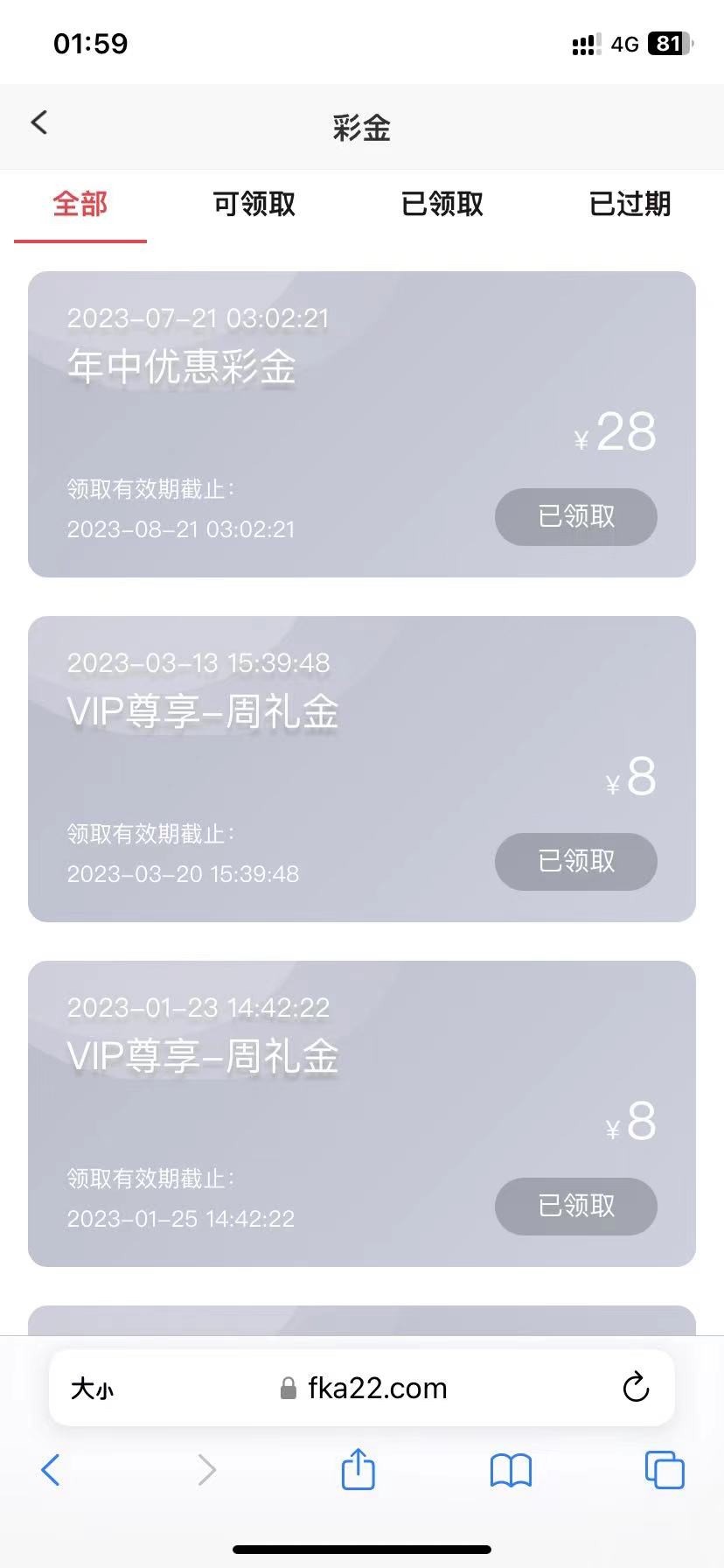Screen dimensions: 724x1568
Task: Go back from the 彩金 page
Action: coord(39,122)
